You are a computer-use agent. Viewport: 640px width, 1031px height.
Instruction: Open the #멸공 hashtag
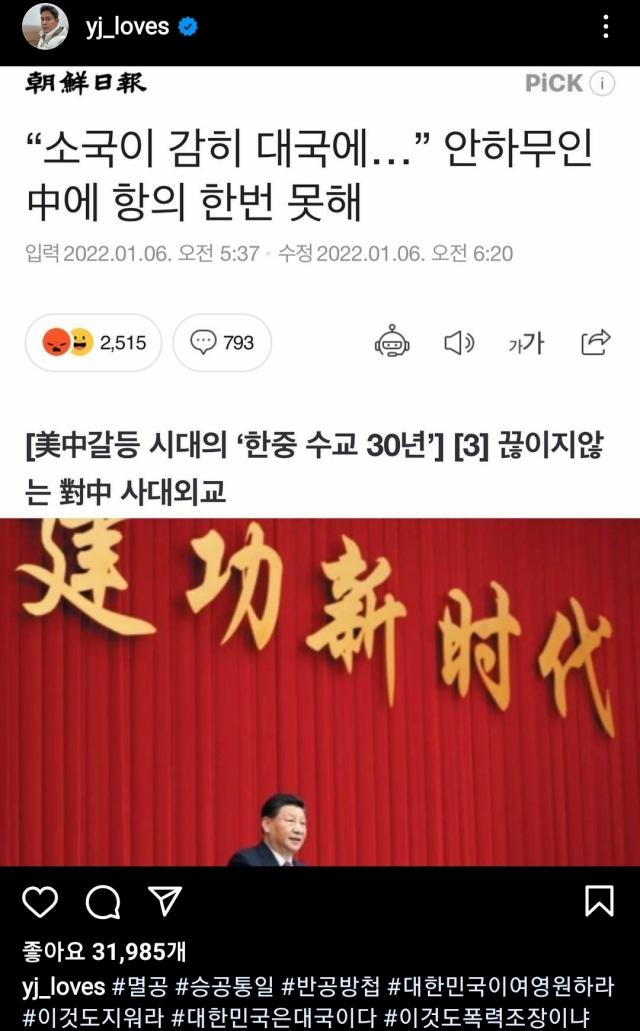pyautogui.click(x=140, y=987)
